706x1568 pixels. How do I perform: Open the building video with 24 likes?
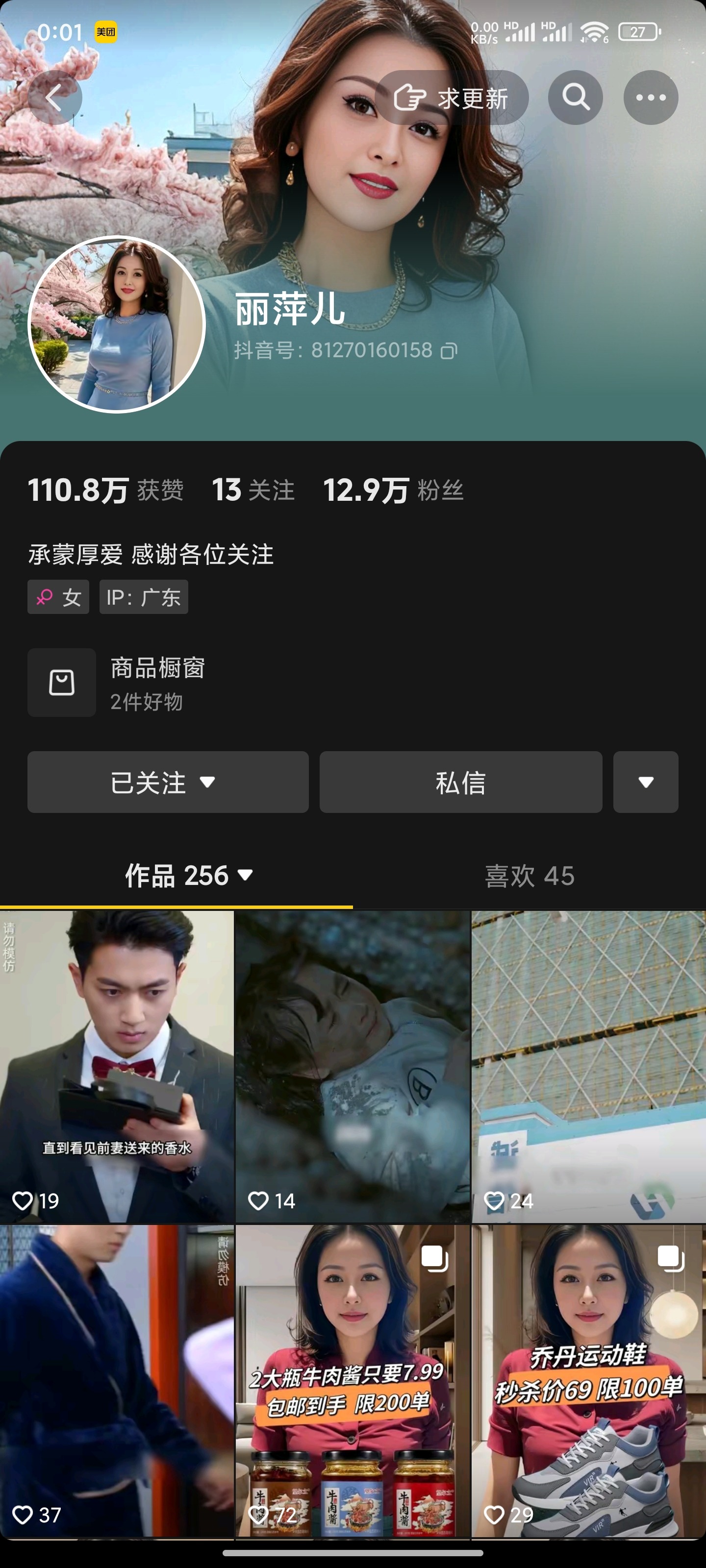click(x=588, y=1066)
